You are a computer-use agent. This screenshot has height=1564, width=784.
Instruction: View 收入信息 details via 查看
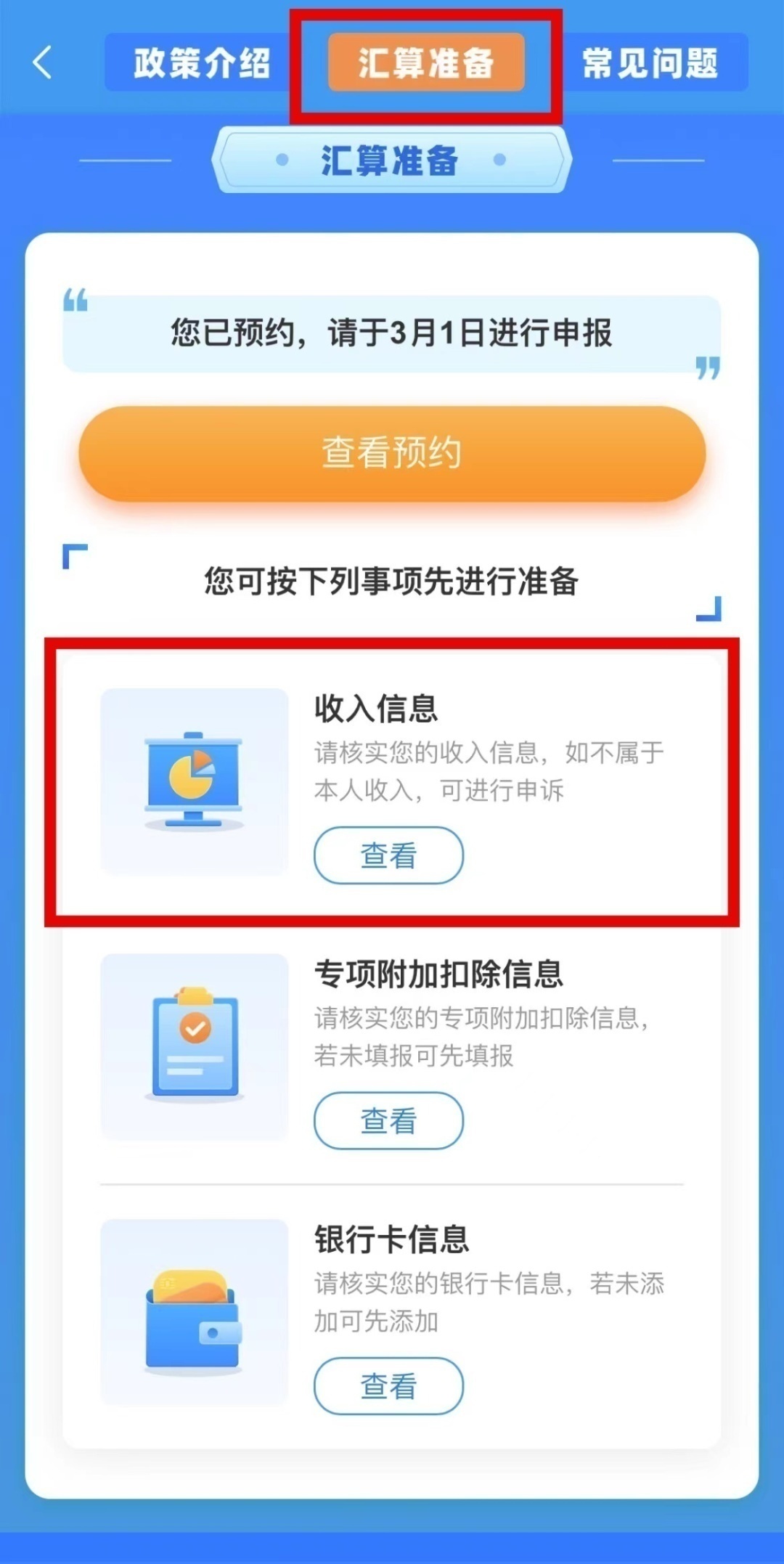pos(388,855)
